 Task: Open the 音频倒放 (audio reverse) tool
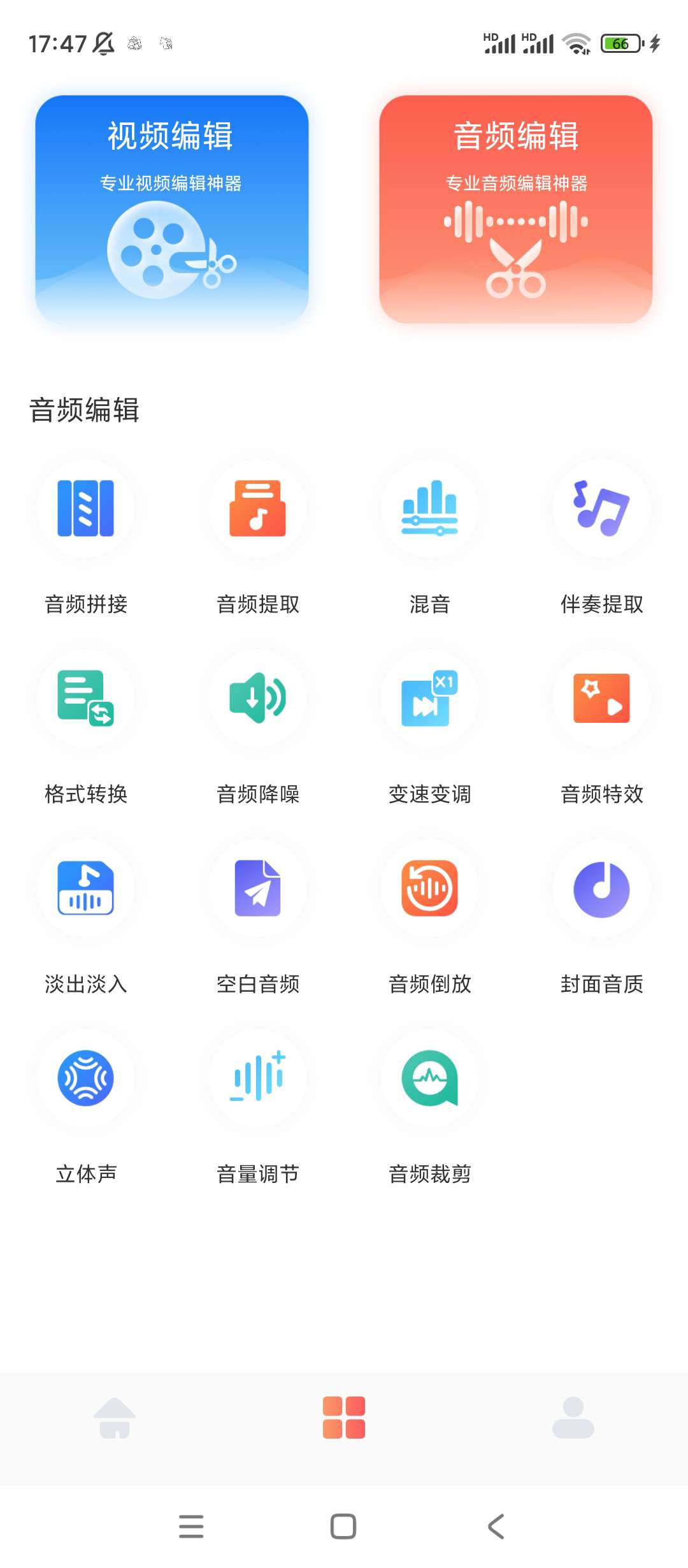click(x=430, y=890)
